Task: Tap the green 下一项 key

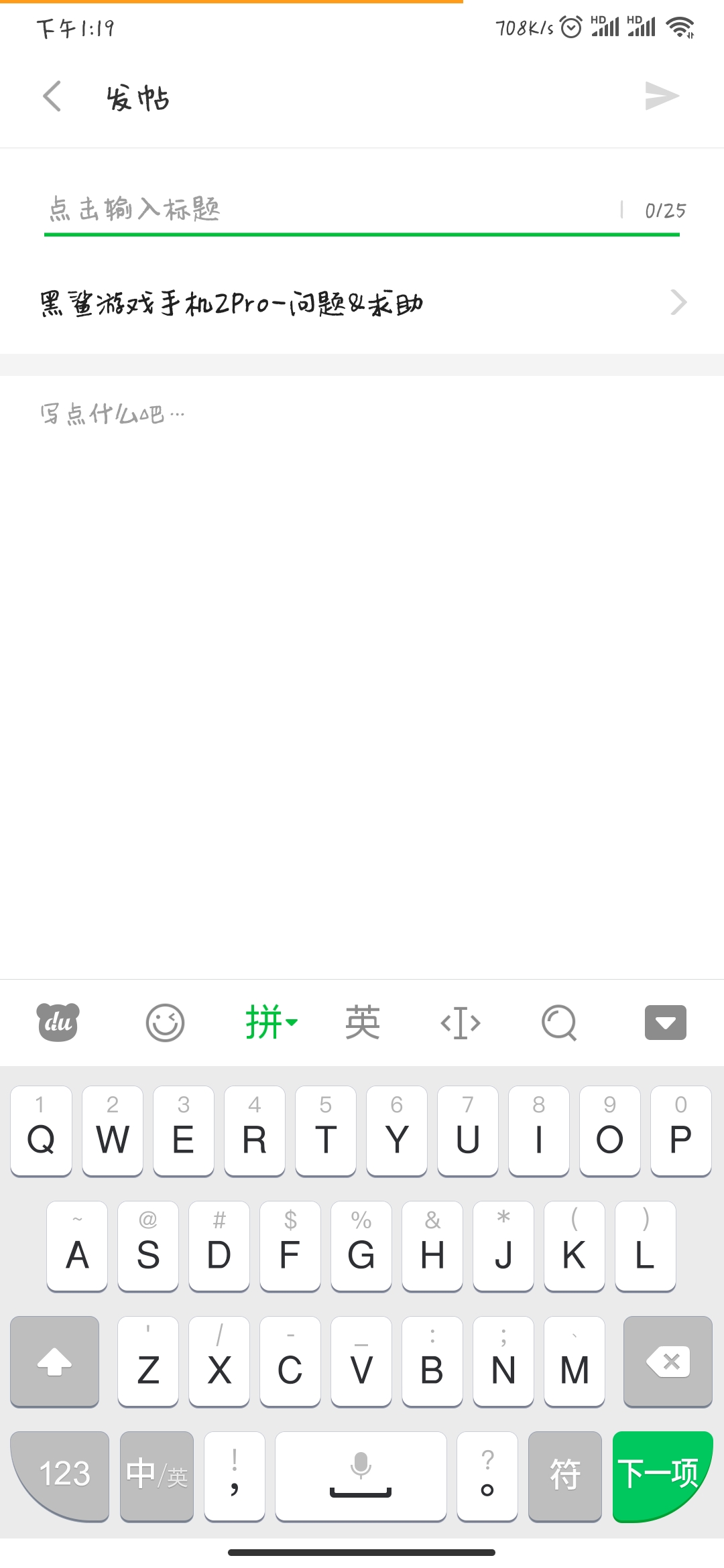Action: (x=662, y=1476)
